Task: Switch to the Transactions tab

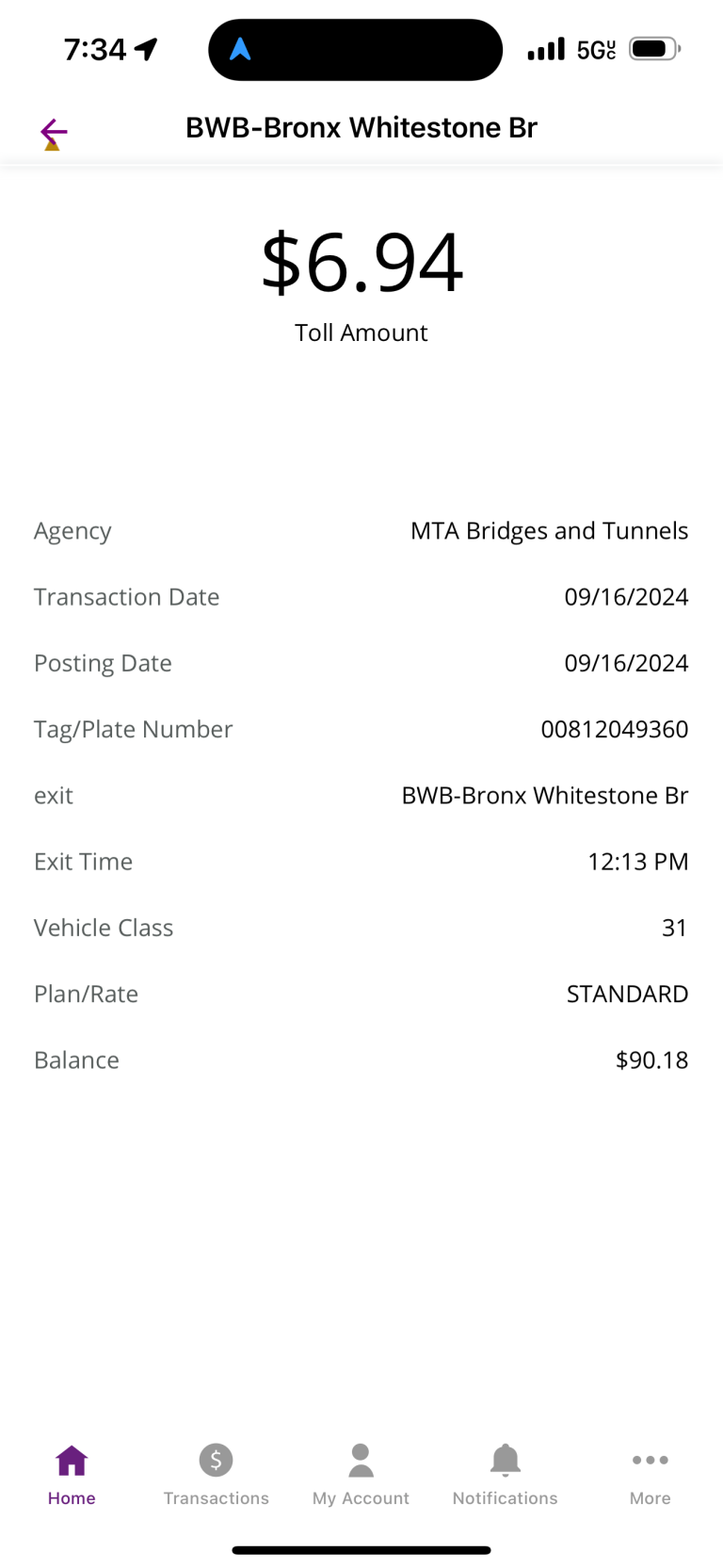Action: [217, 1475]
